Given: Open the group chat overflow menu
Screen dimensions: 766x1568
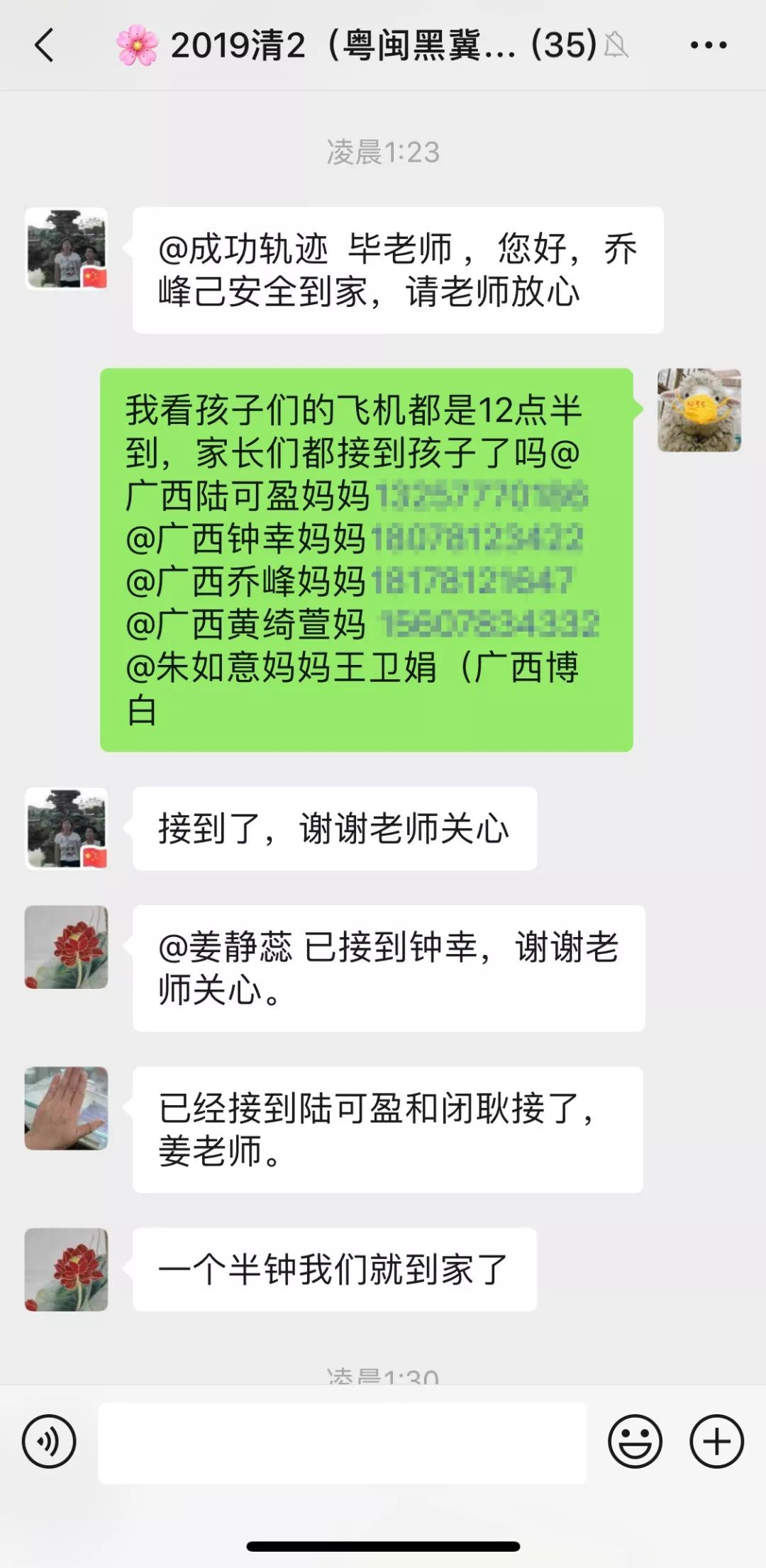Looking at the screenshot, I should point(709,45).
